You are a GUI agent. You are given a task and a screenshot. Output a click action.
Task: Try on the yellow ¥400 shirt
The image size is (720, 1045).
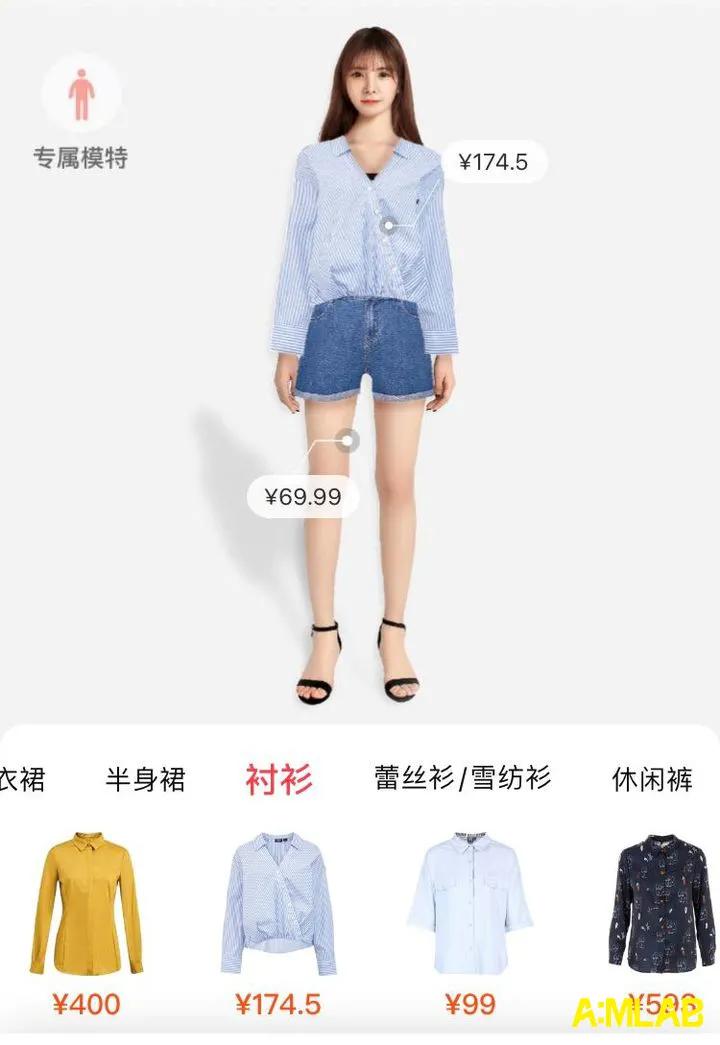pyautogui.click(x=86, y=905)
